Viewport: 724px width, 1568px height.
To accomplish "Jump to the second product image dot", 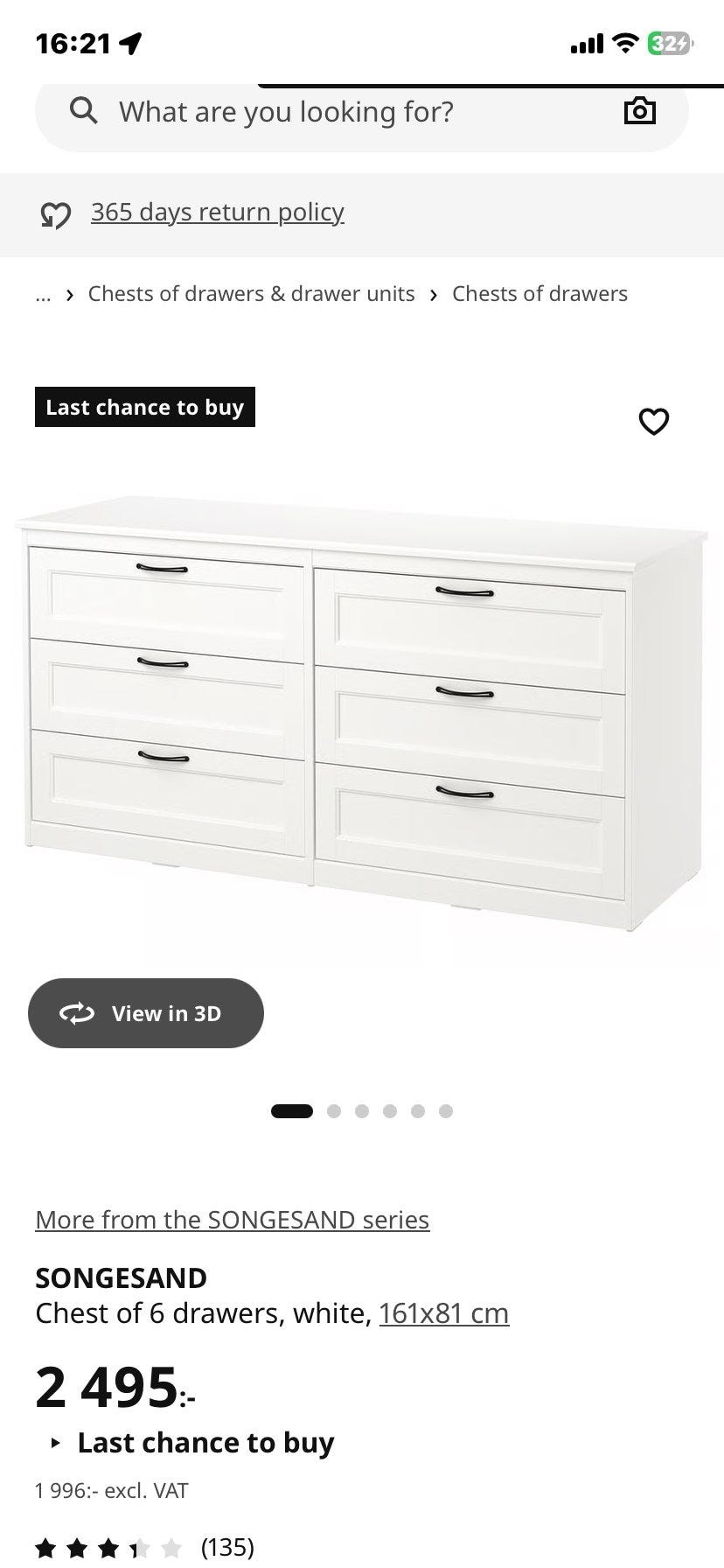I will (334, 1111).
